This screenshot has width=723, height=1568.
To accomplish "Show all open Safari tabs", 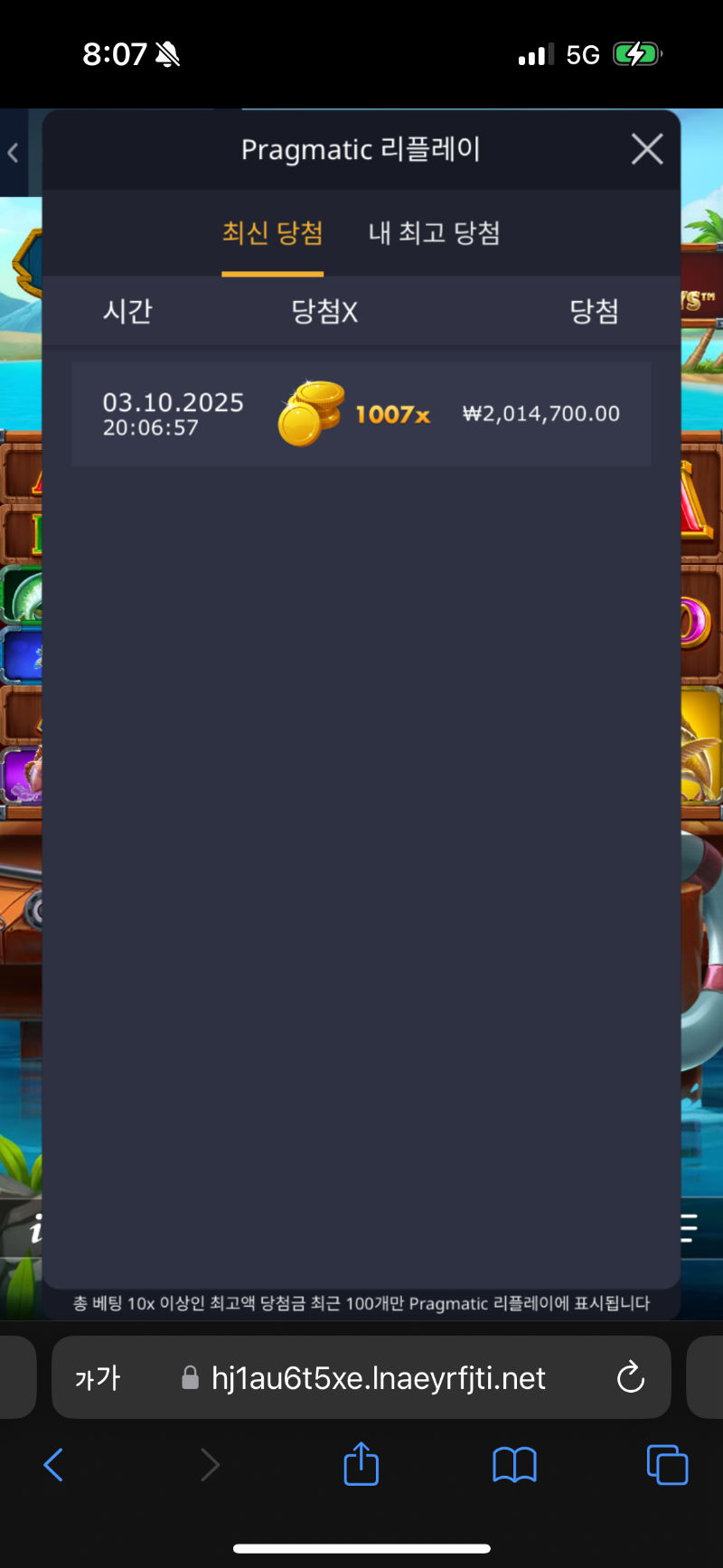I will click(667, 1465).
